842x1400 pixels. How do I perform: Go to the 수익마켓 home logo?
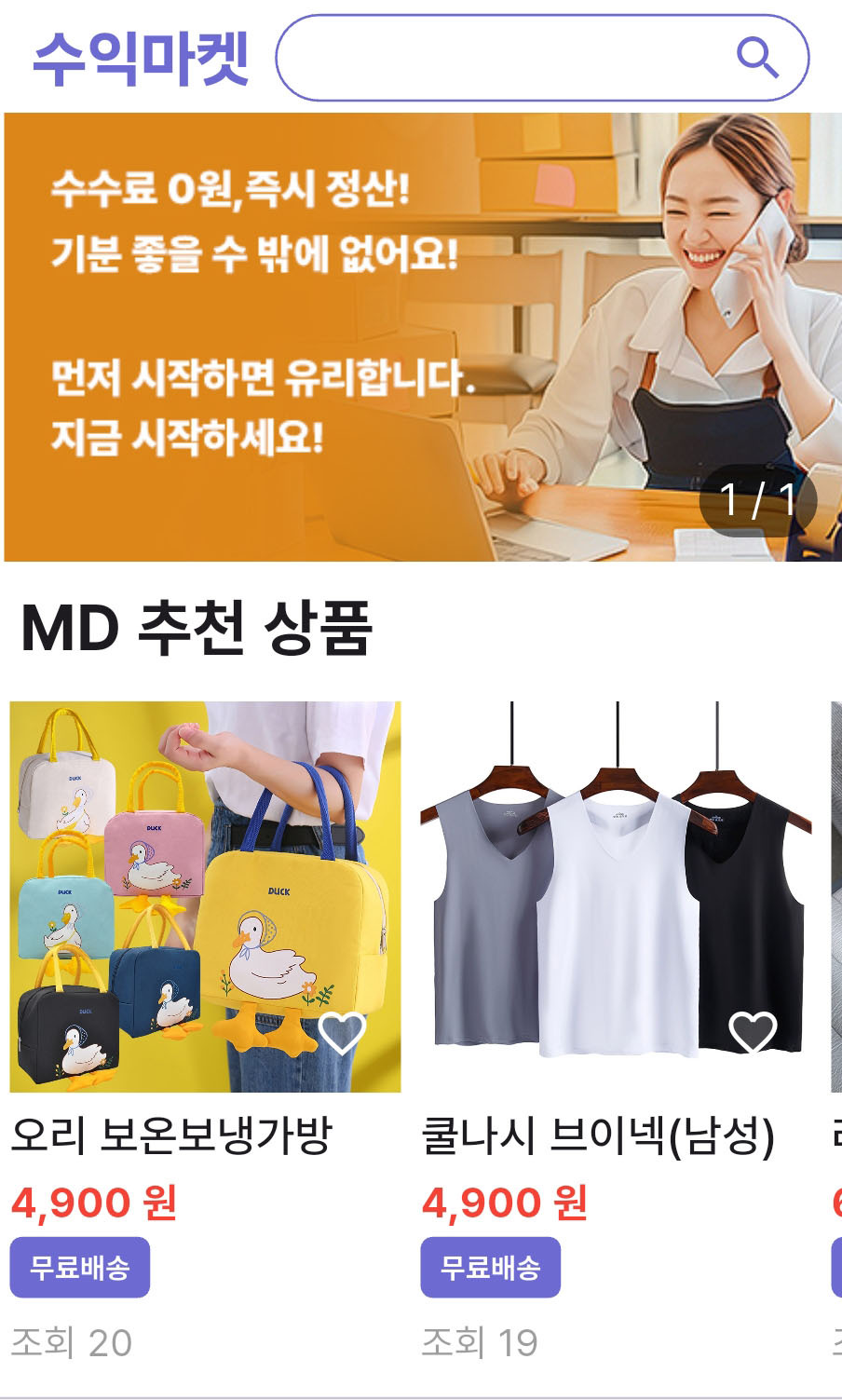point(141,58)
